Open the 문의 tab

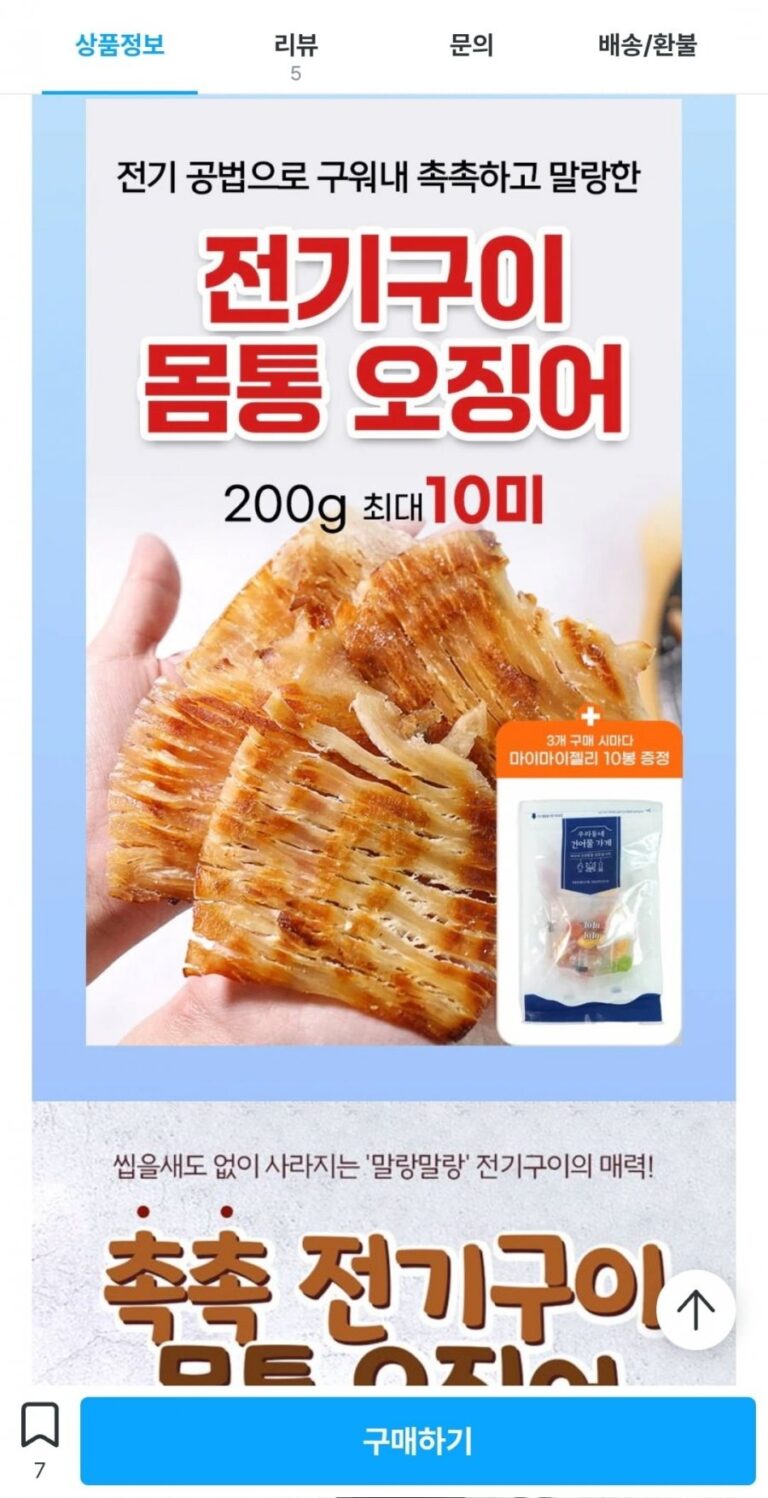(471, 46)
